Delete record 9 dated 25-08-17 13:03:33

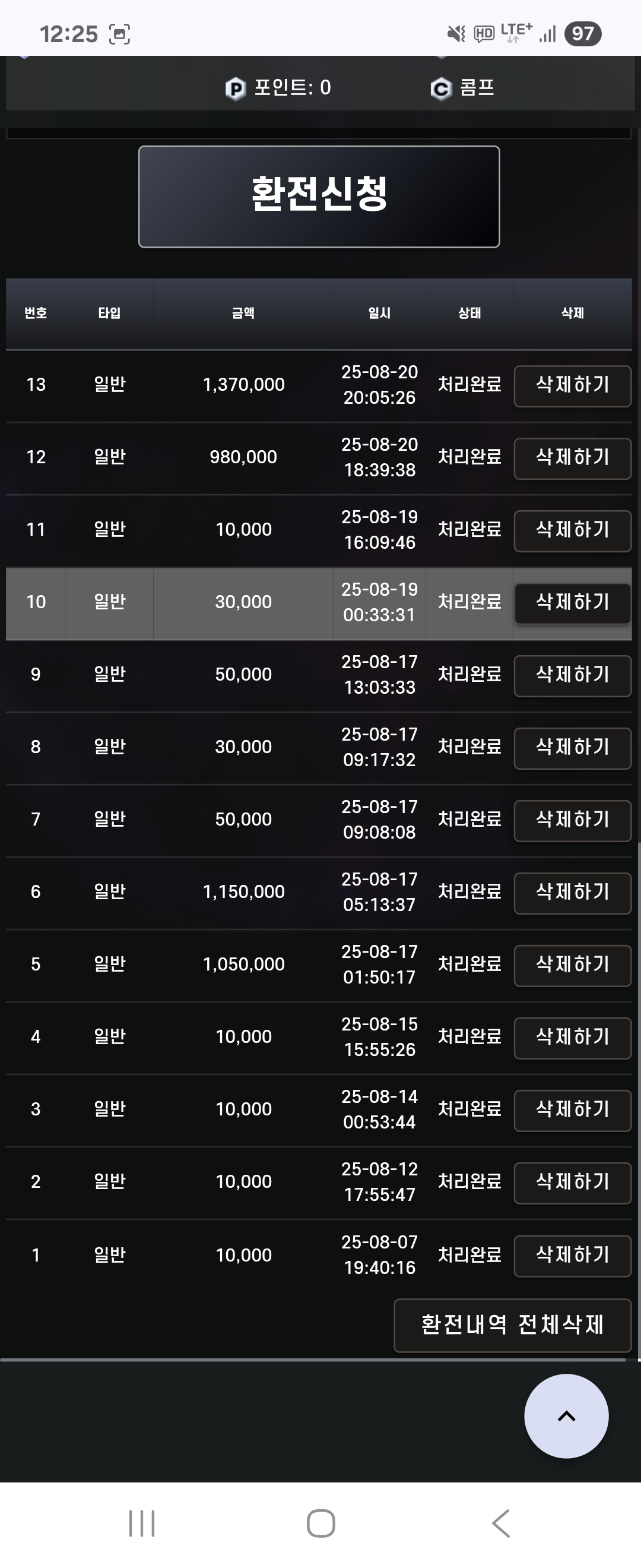[572, 675]
